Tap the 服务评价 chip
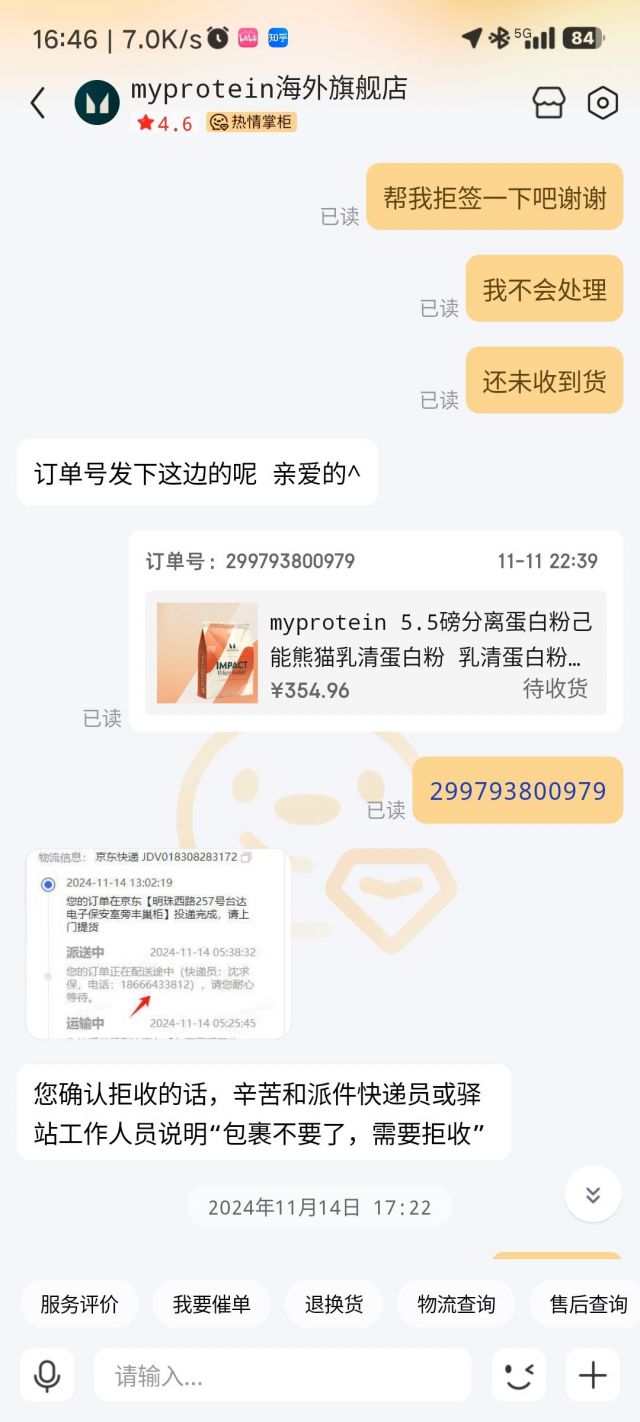This screenshot has height=1422, width=640. point(79,1304)
